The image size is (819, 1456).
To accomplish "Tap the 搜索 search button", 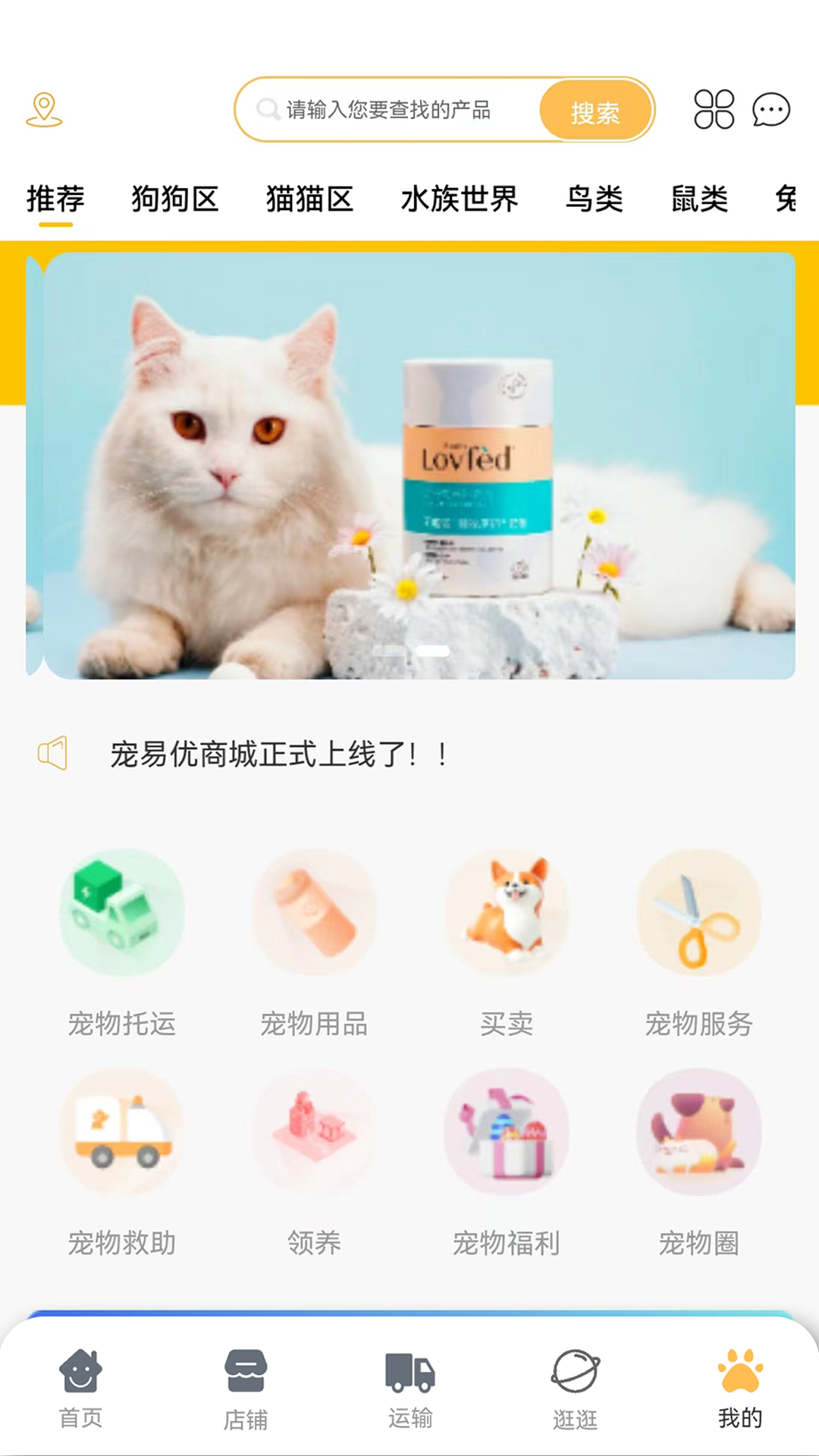I will tap(596, 111).
